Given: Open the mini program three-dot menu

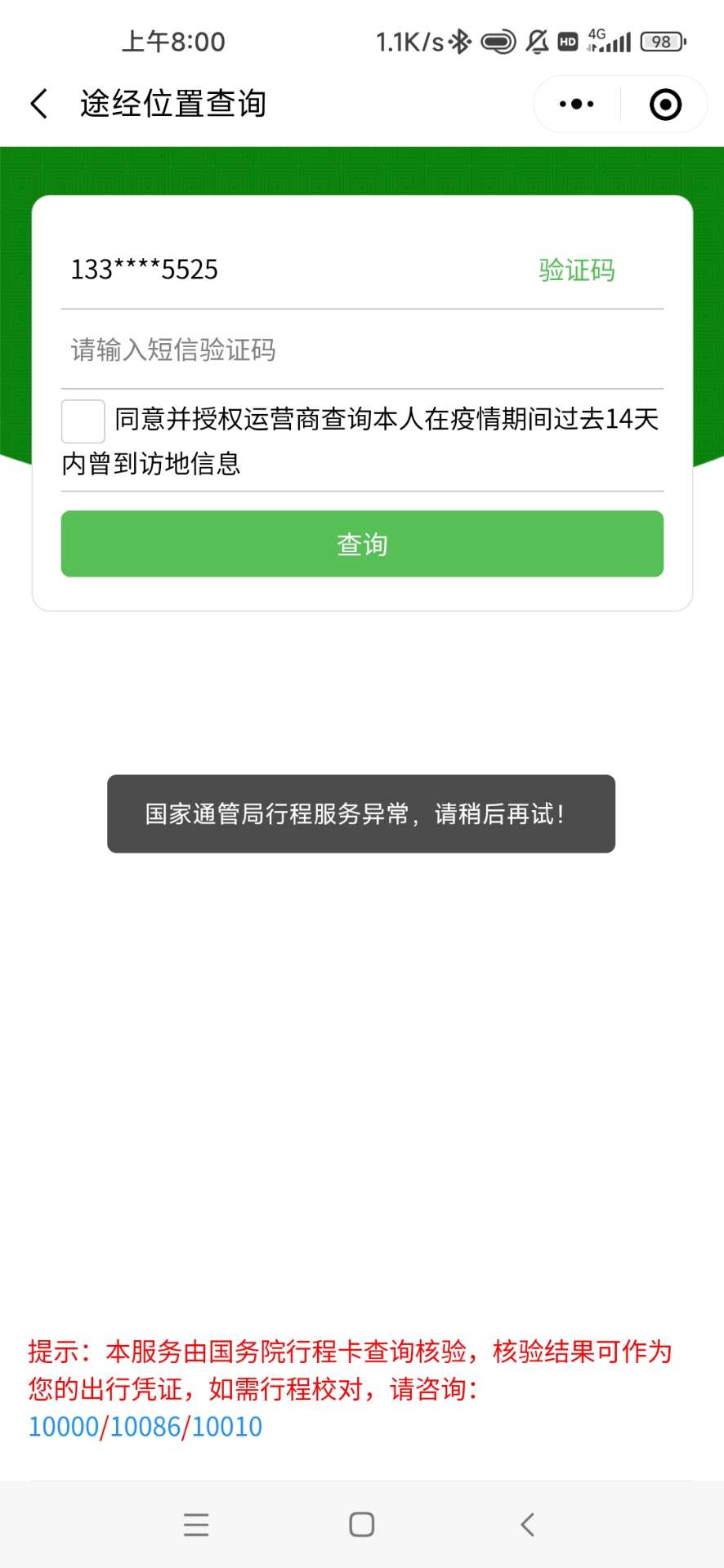Looking at the screenshot, I should tap(577, 104).
